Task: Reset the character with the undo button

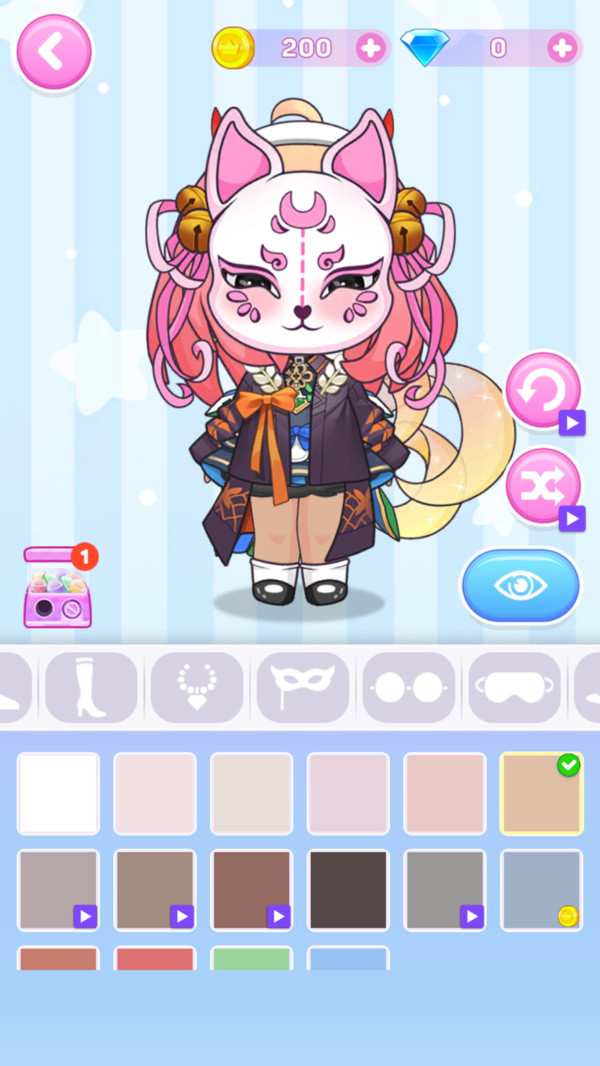Action: coord(543,391)
